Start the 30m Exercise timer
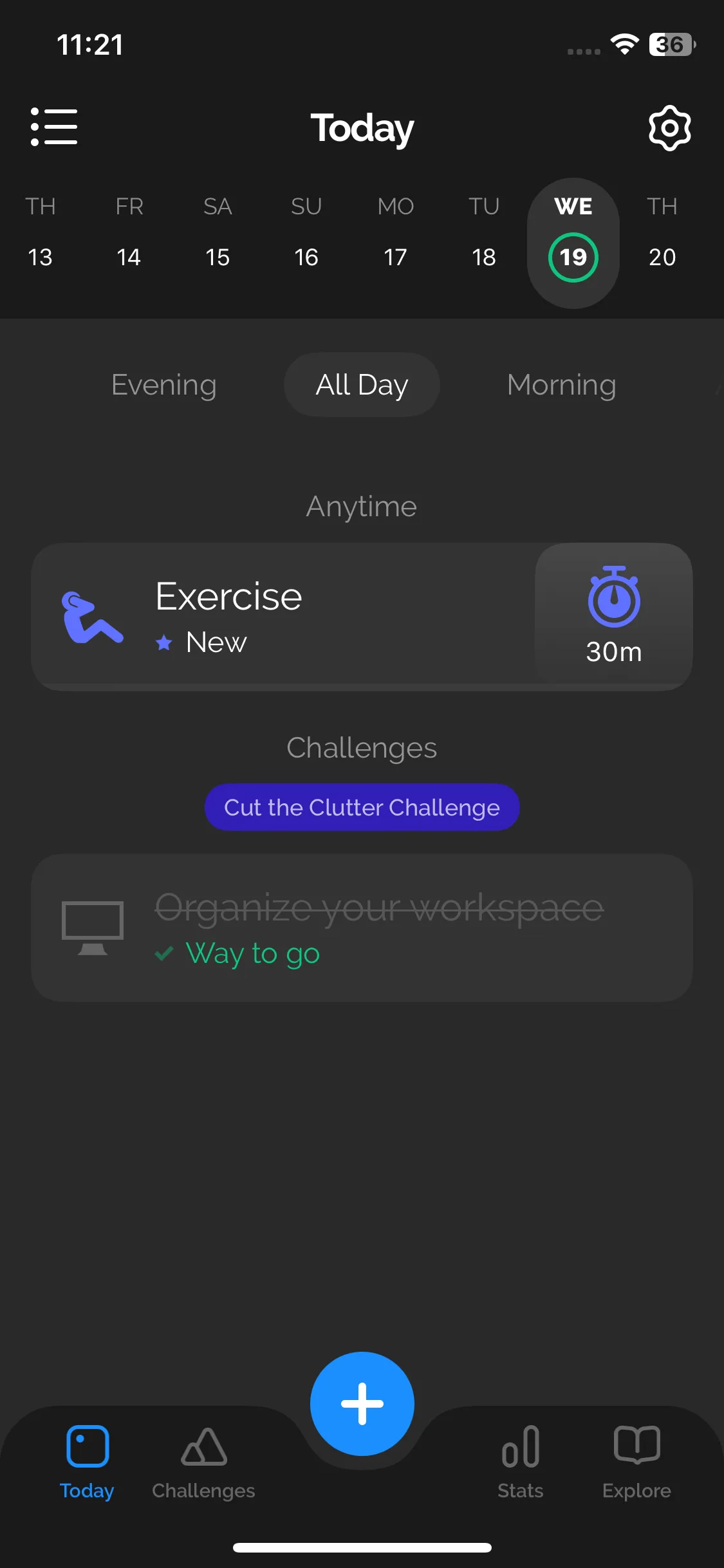Screen dimensions: 724x1568 (614, 617)
